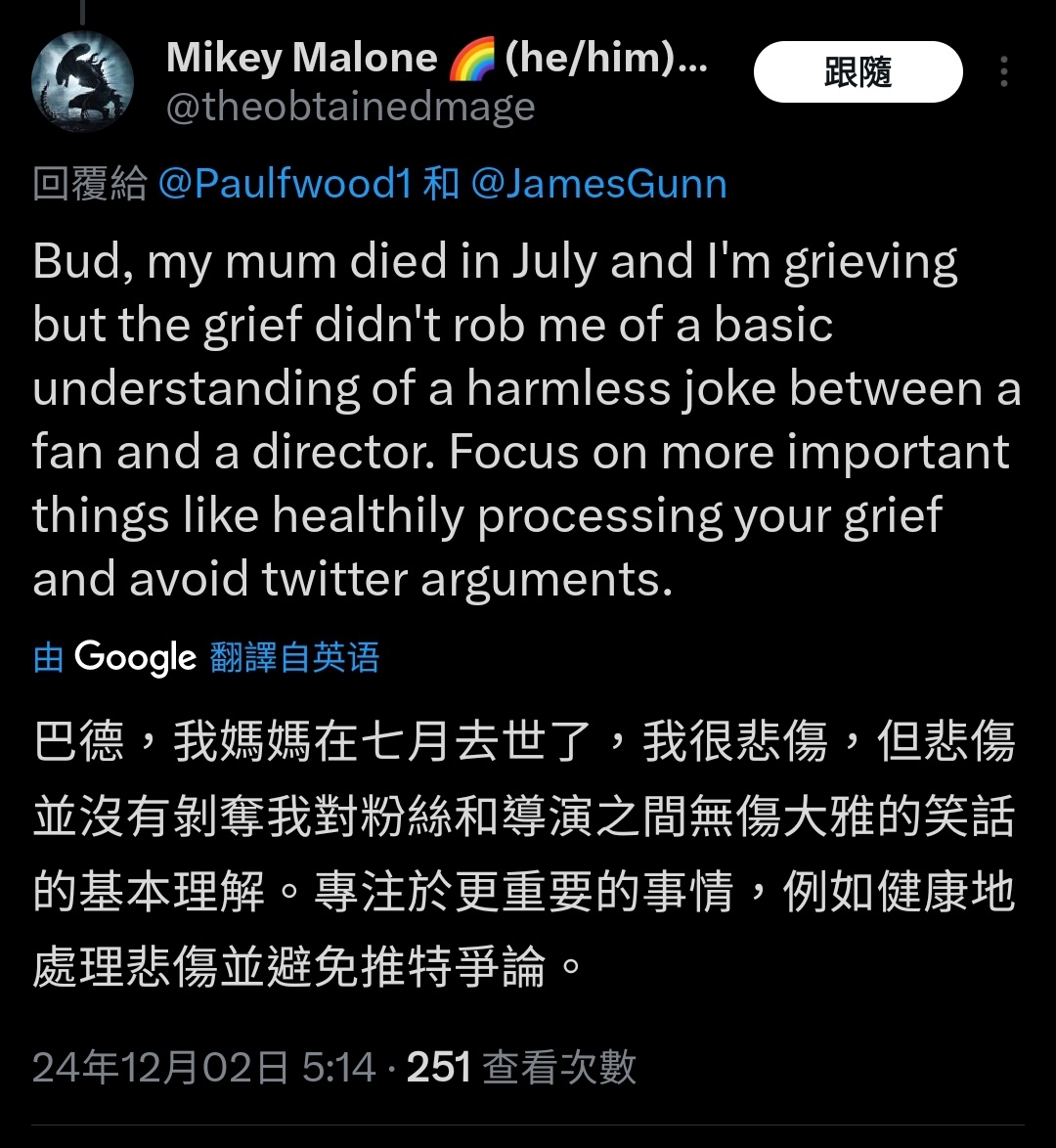1056x1148 pixels.
Task: Open Mikey Malone's profile picture
Action: (82, 80)
